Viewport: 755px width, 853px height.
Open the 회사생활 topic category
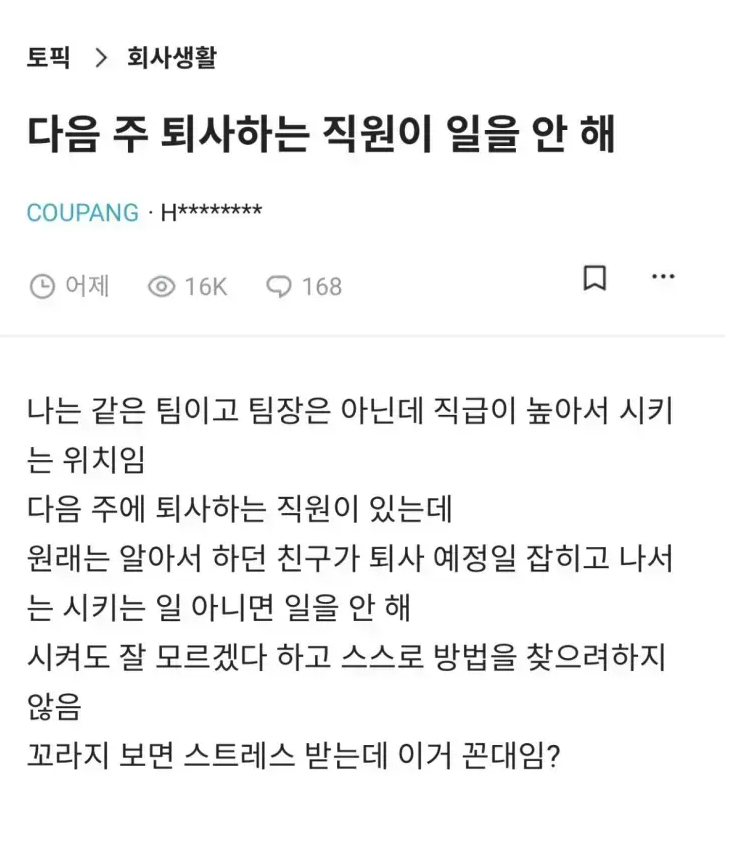click(171, 57)
